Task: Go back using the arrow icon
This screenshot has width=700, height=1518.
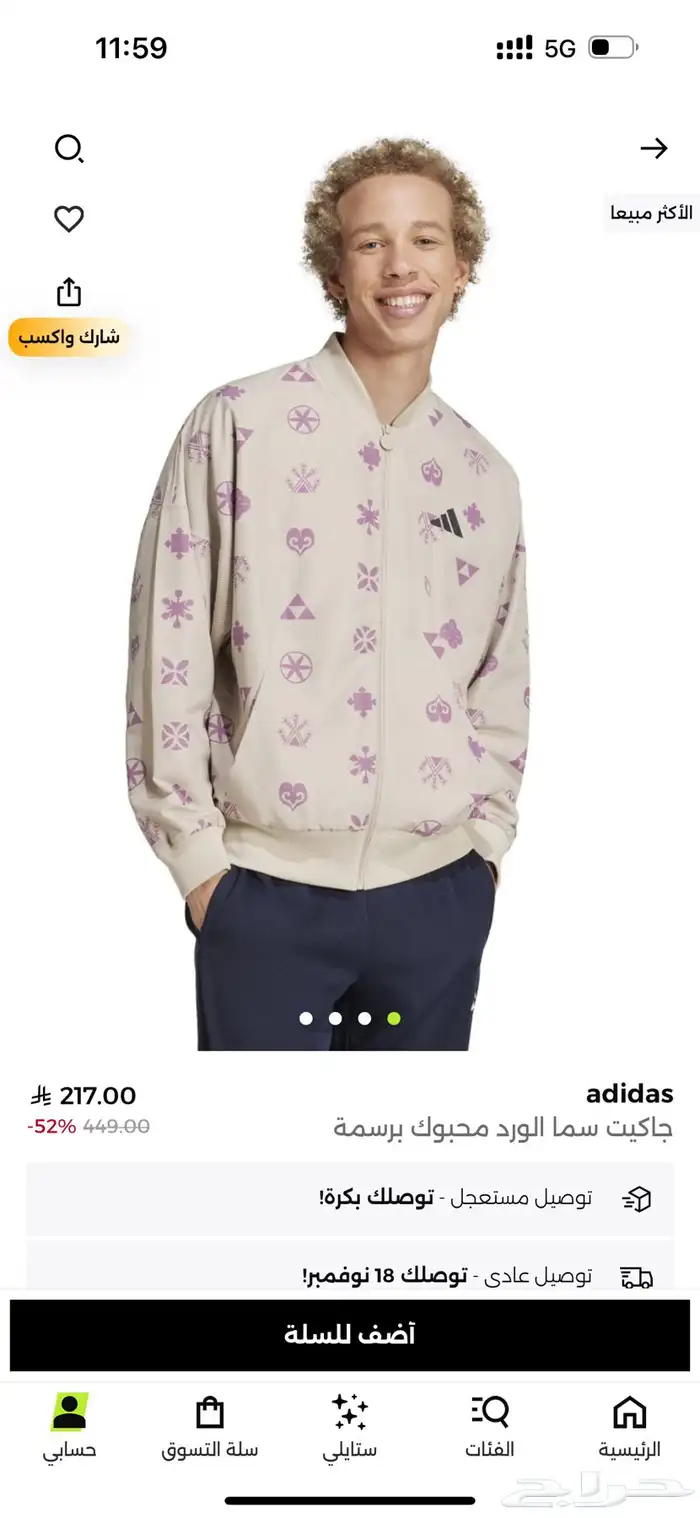Action: [x=653, y=149]
